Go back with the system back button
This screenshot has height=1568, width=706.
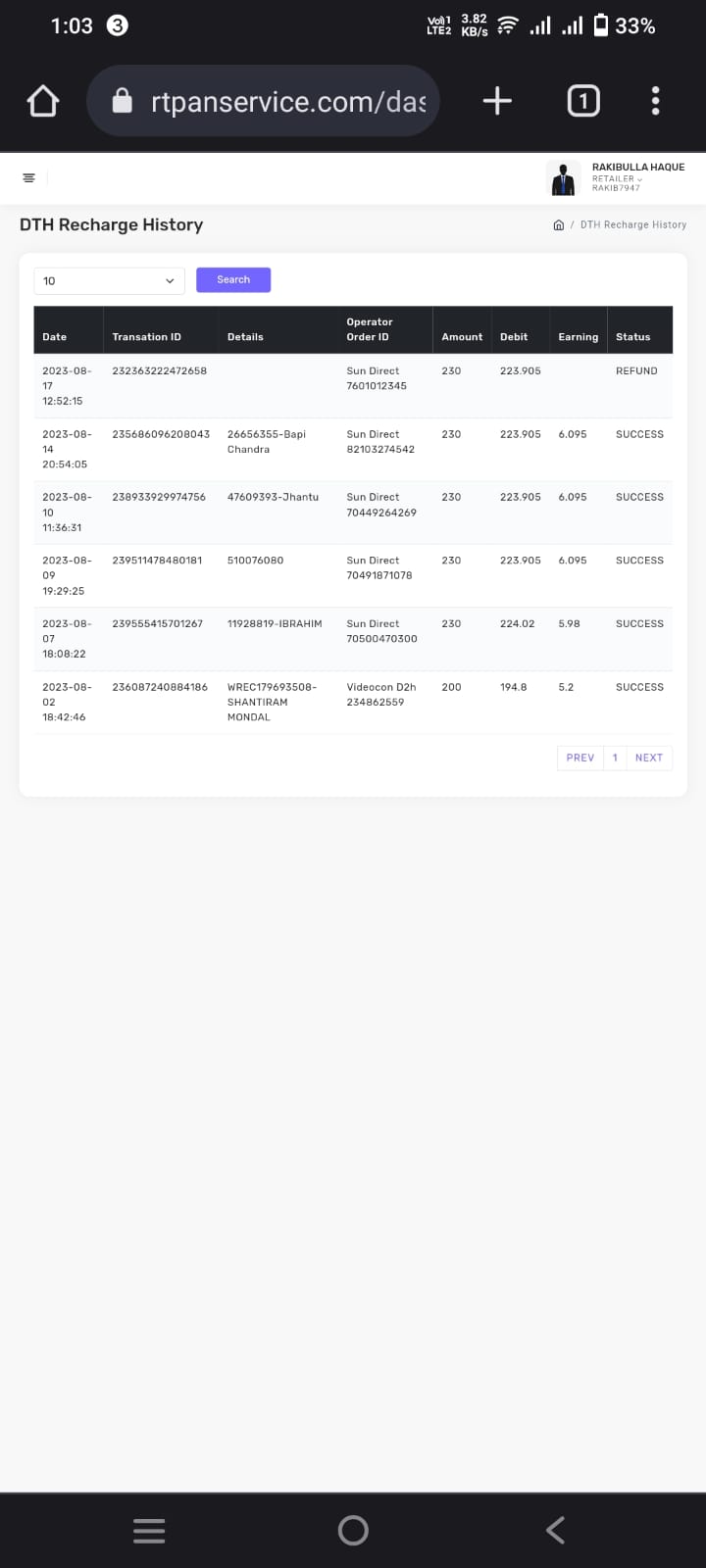coord(555,1530)
